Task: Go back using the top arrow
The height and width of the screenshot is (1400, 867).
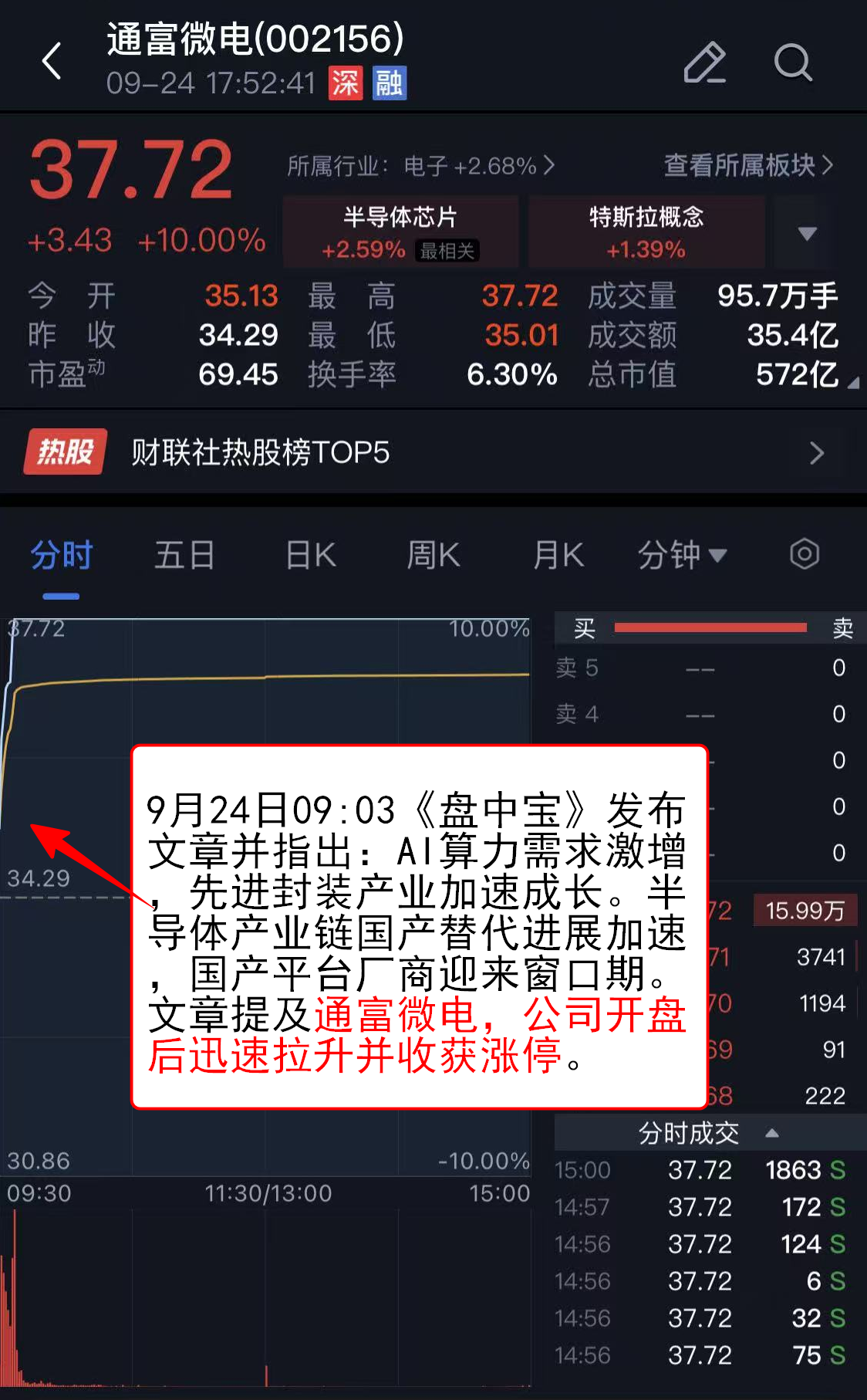Action: 52,61
